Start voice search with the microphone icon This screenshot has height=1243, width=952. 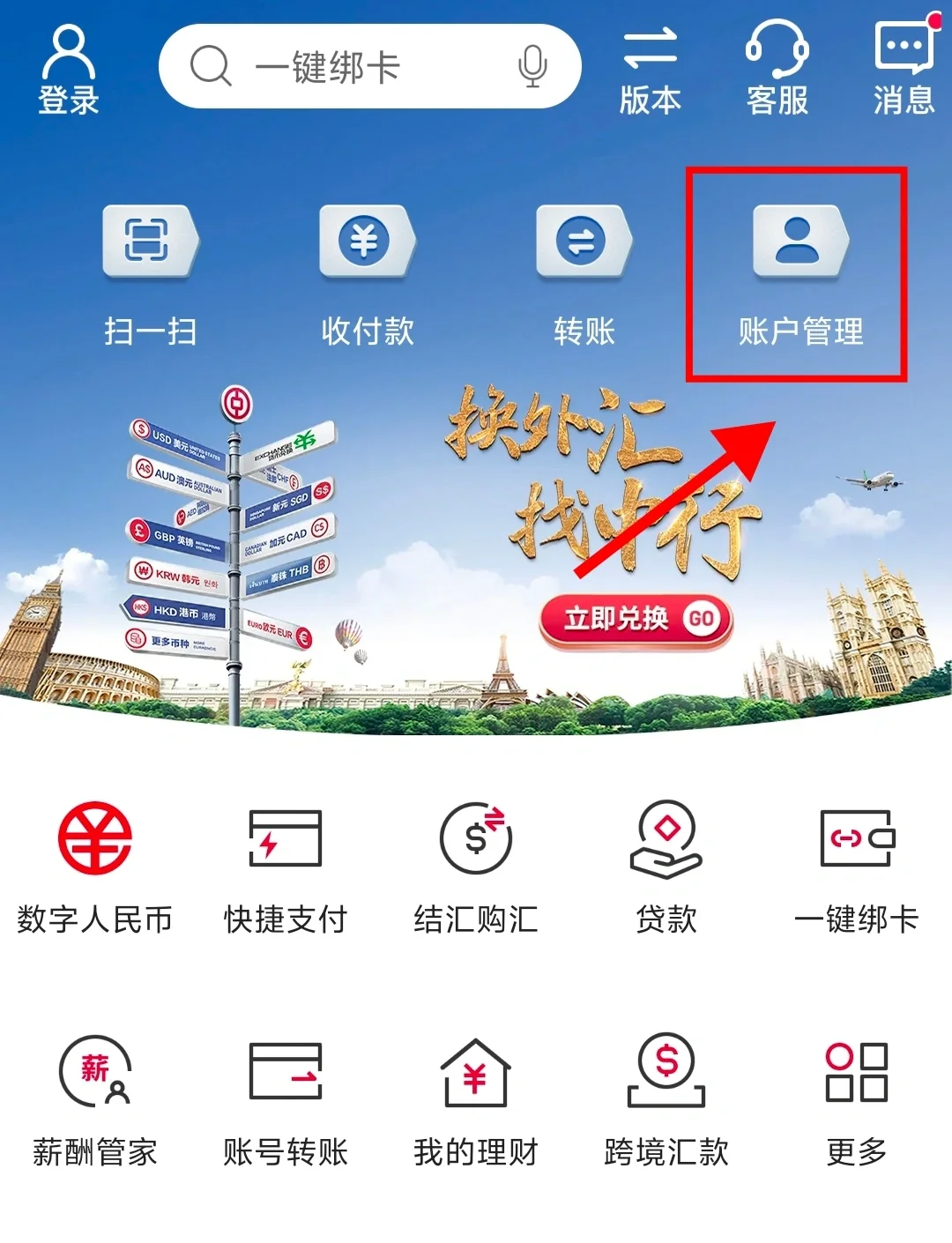pyautogui.click(x=532, y=66)
